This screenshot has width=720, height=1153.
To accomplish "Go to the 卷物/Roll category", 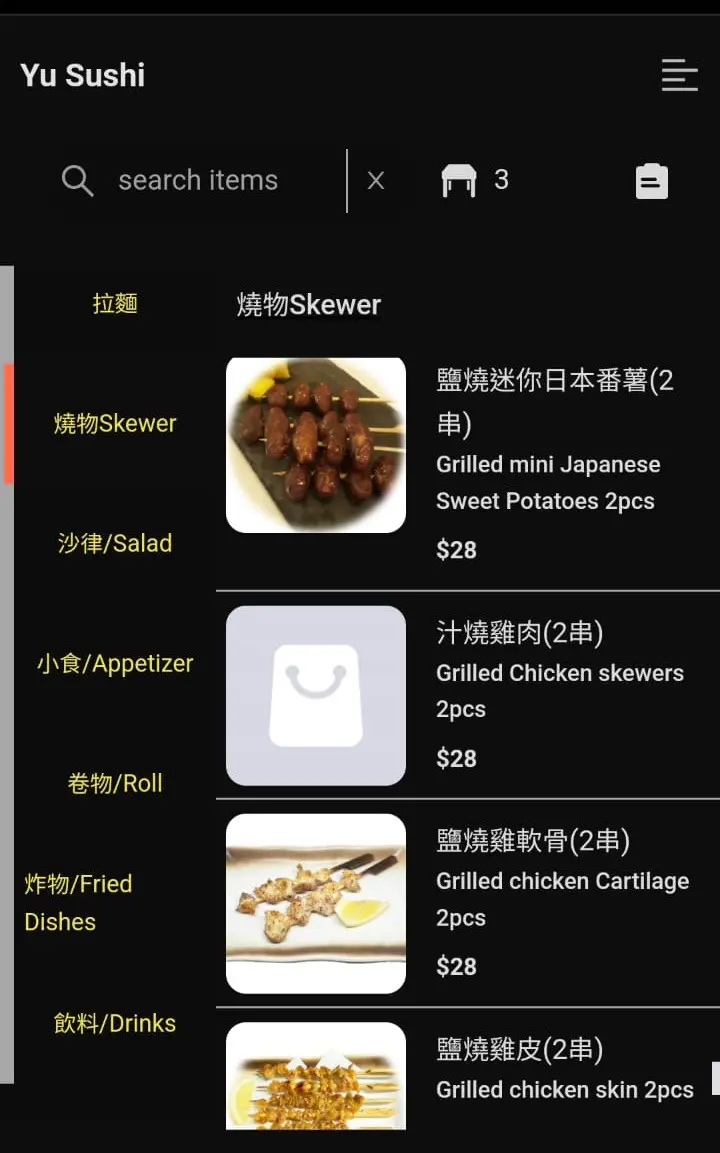I will [115, 783].
